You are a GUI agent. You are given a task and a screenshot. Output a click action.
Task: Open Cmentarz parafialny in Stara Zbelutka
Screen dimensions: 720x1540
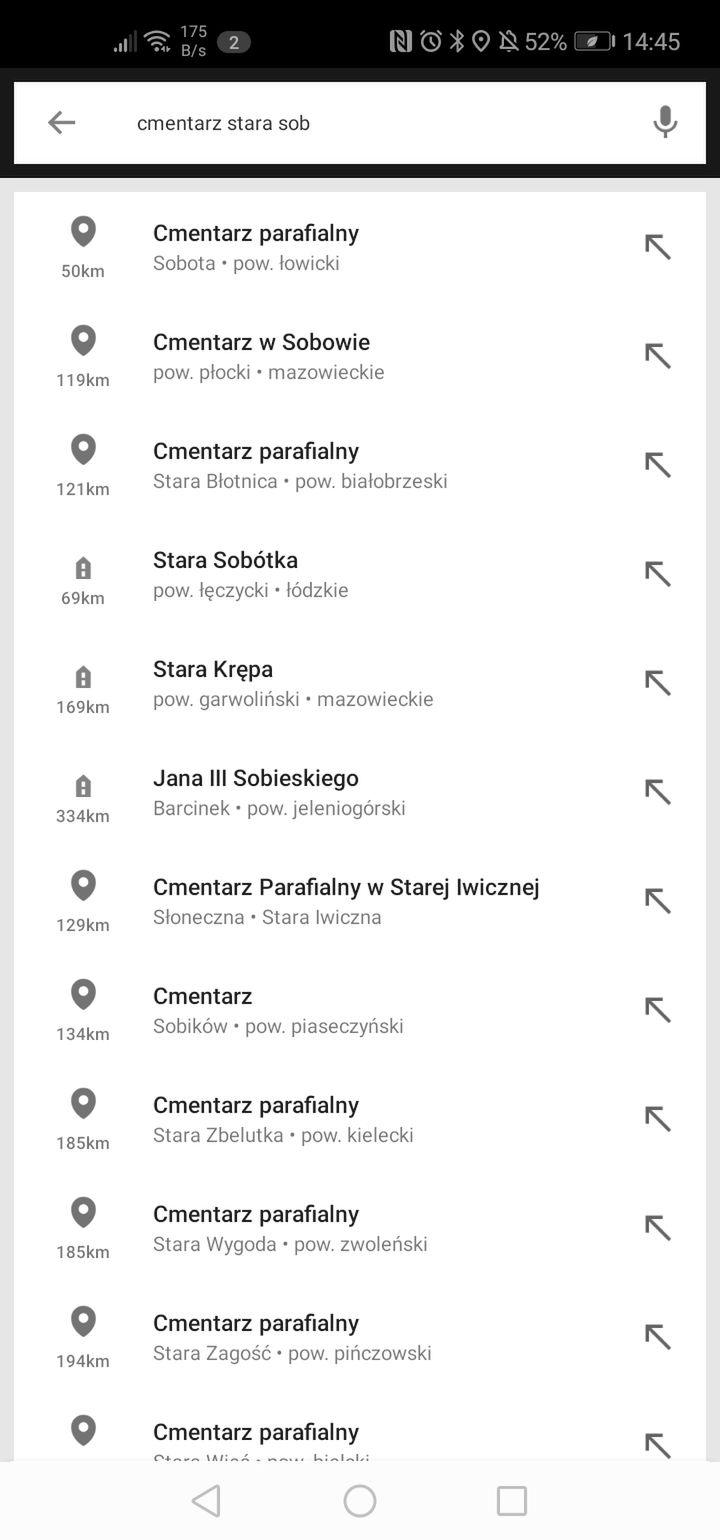click(x=360, y=1119)
